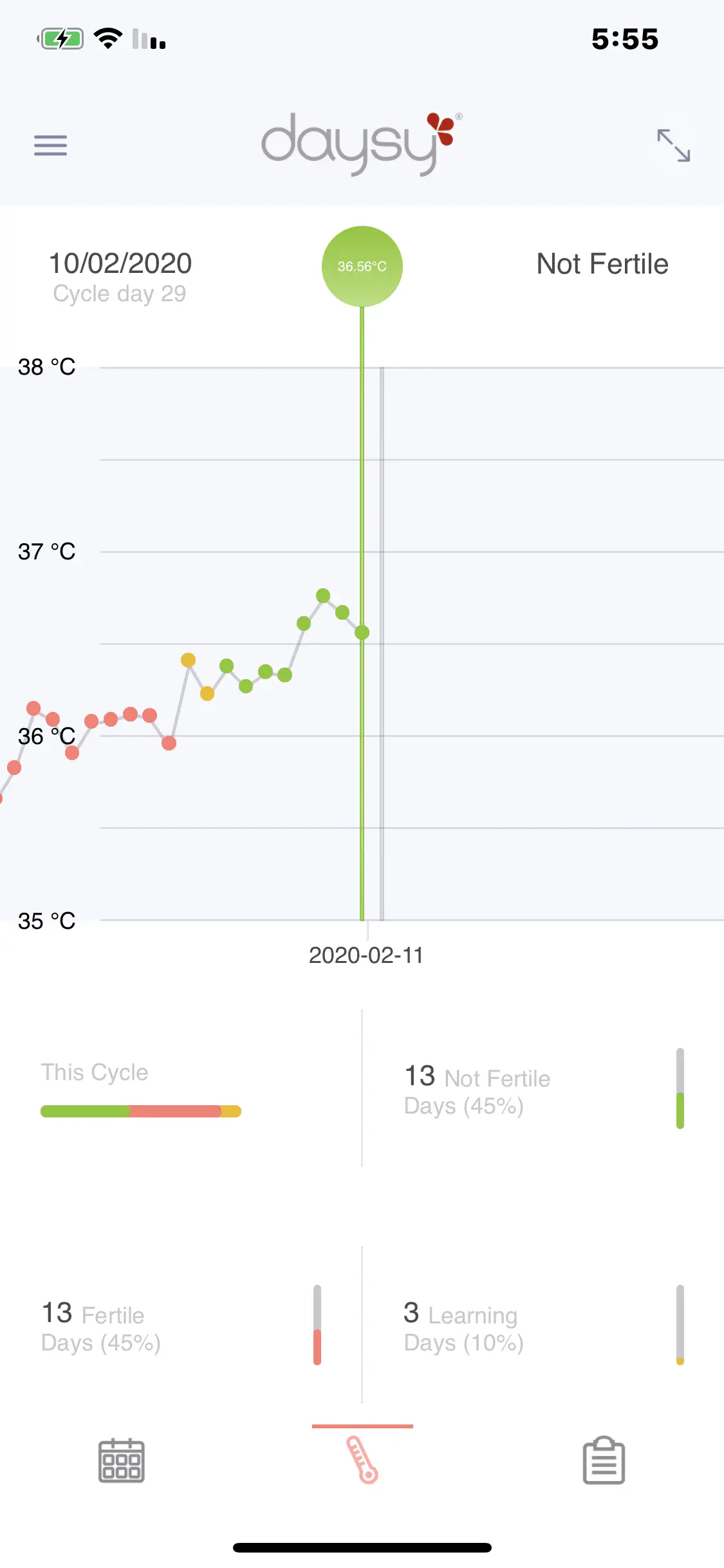Expand the chart to fullscreen
Viewport: 724px width, 1568px height.
(x=673, y=145)
